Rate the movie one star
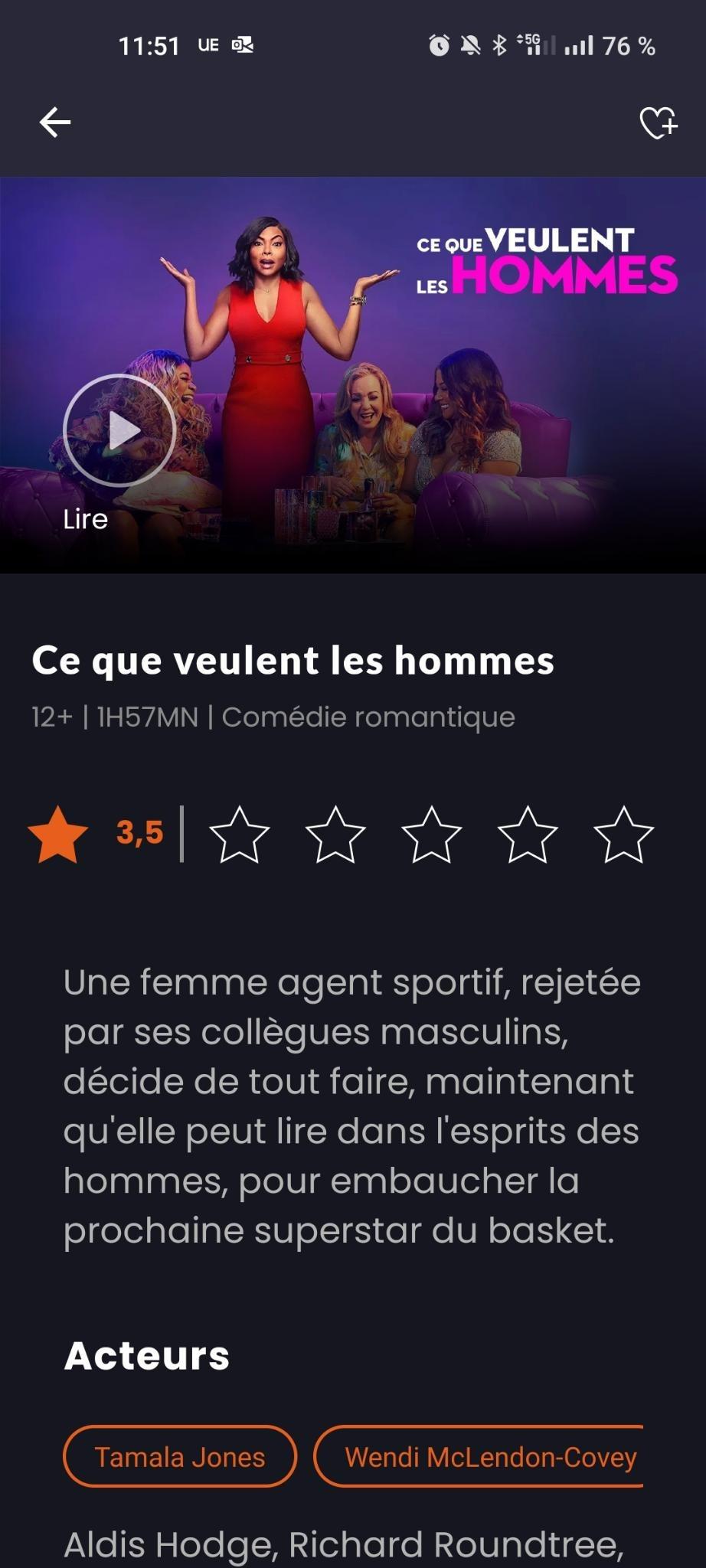 coord(240,835)
